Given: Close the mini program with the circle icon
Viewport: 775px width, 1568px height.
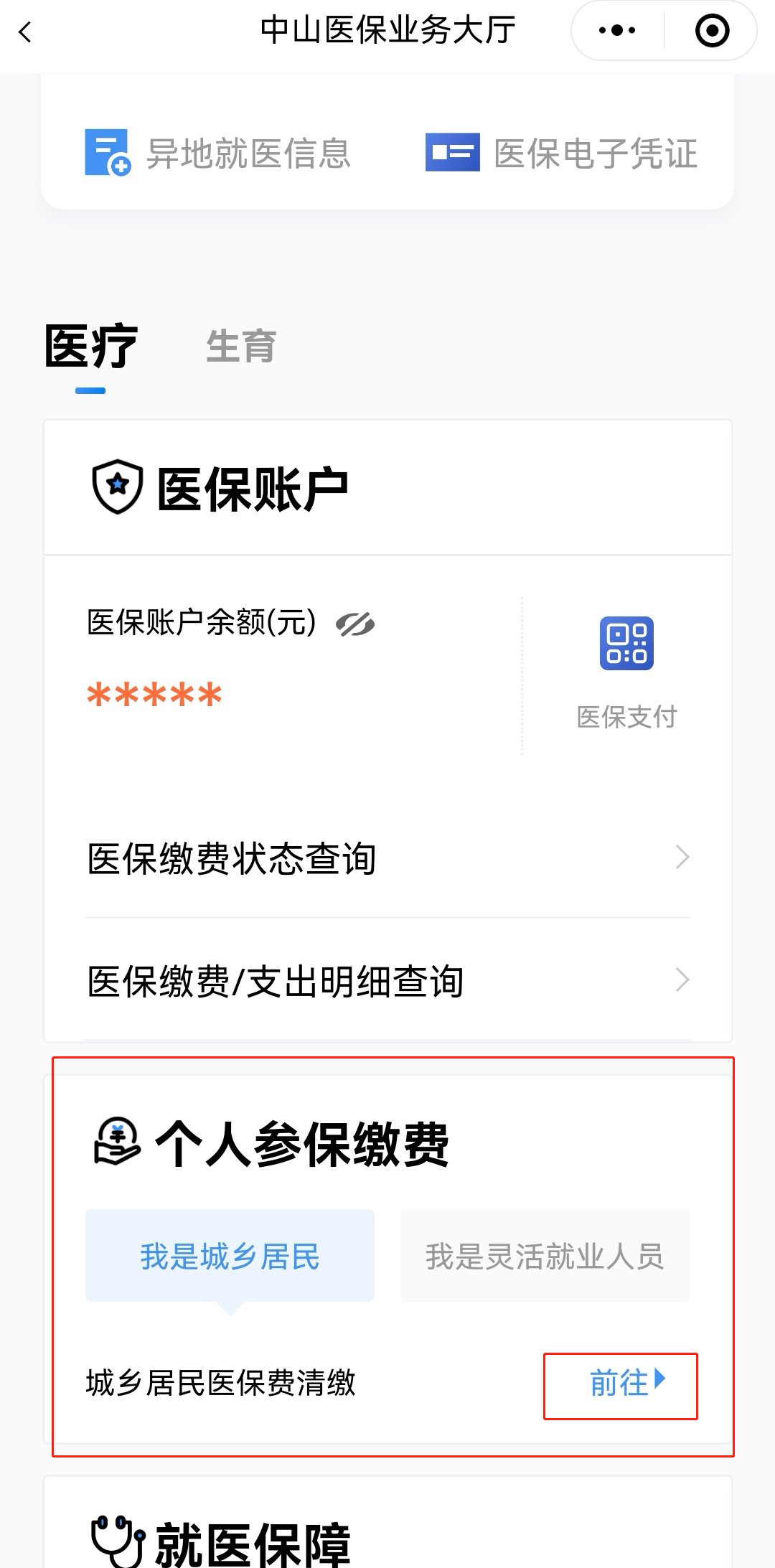Looking at the screenshot, I should click(712, 31).
